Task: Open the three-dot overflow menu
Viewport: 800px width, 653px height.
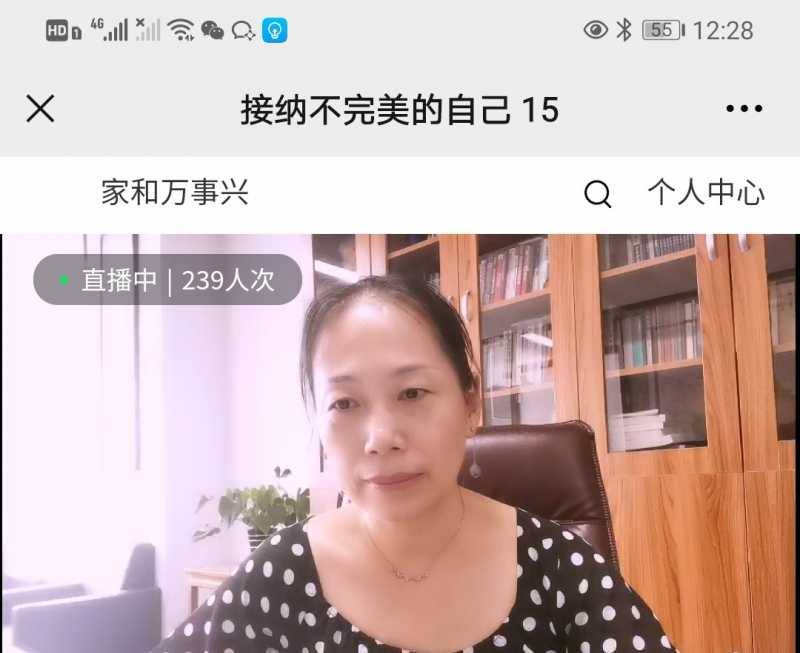Action: click(744, 109)
